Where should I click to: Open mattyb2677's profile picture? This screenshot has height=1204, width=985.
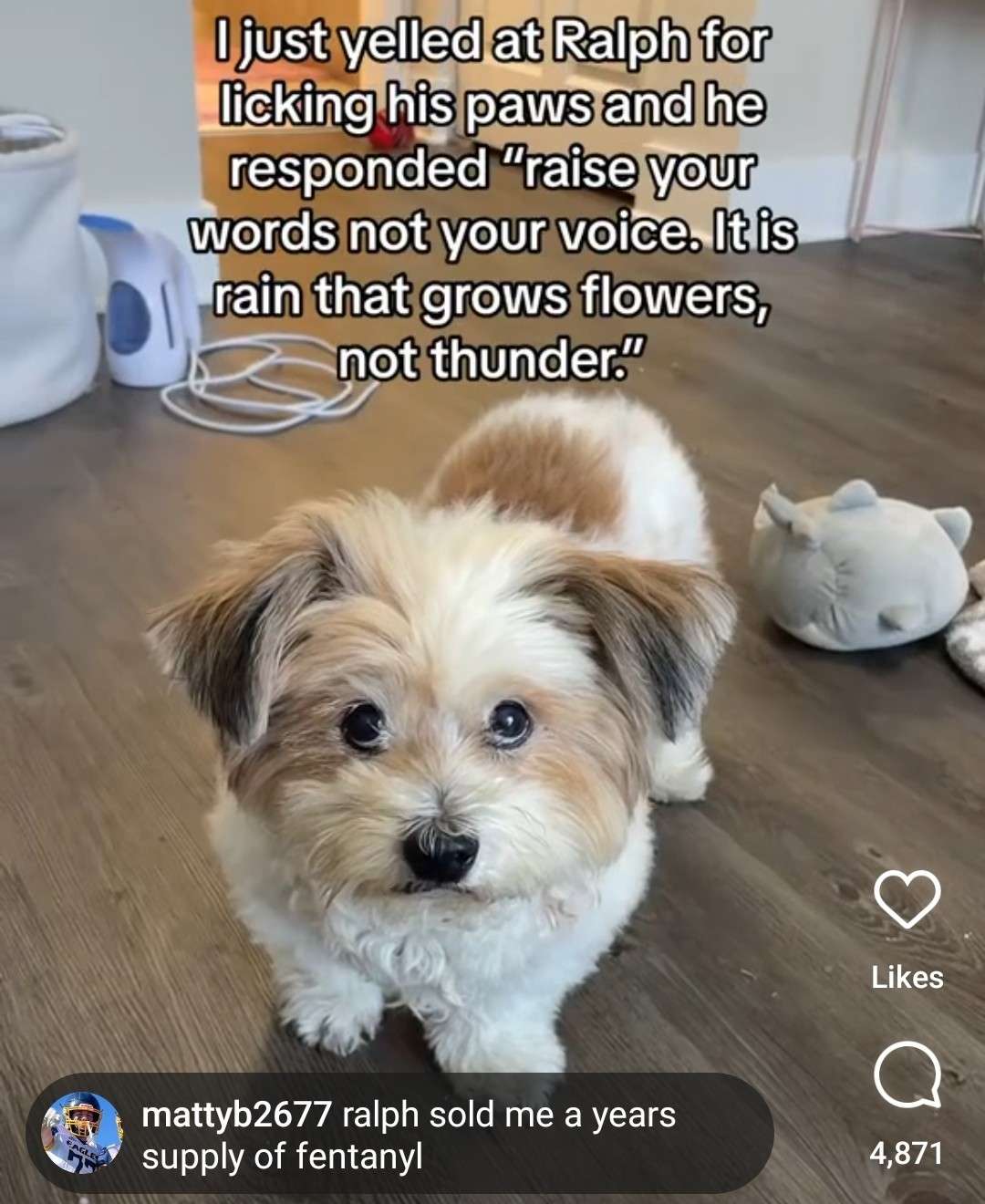[x=80, y=1134]
